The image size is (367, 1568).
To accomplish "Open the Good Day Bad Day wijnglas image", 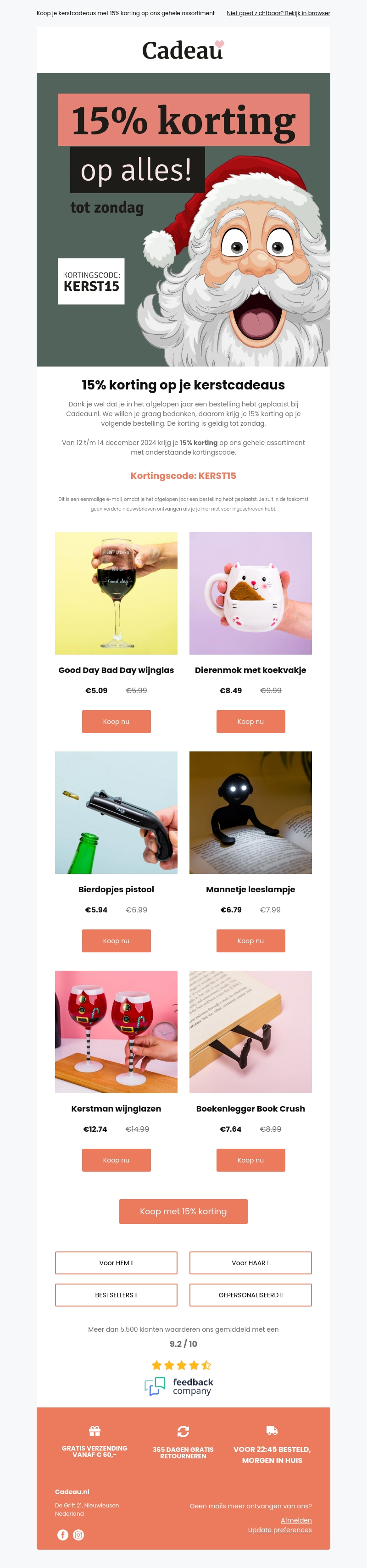I will point(116,593).
